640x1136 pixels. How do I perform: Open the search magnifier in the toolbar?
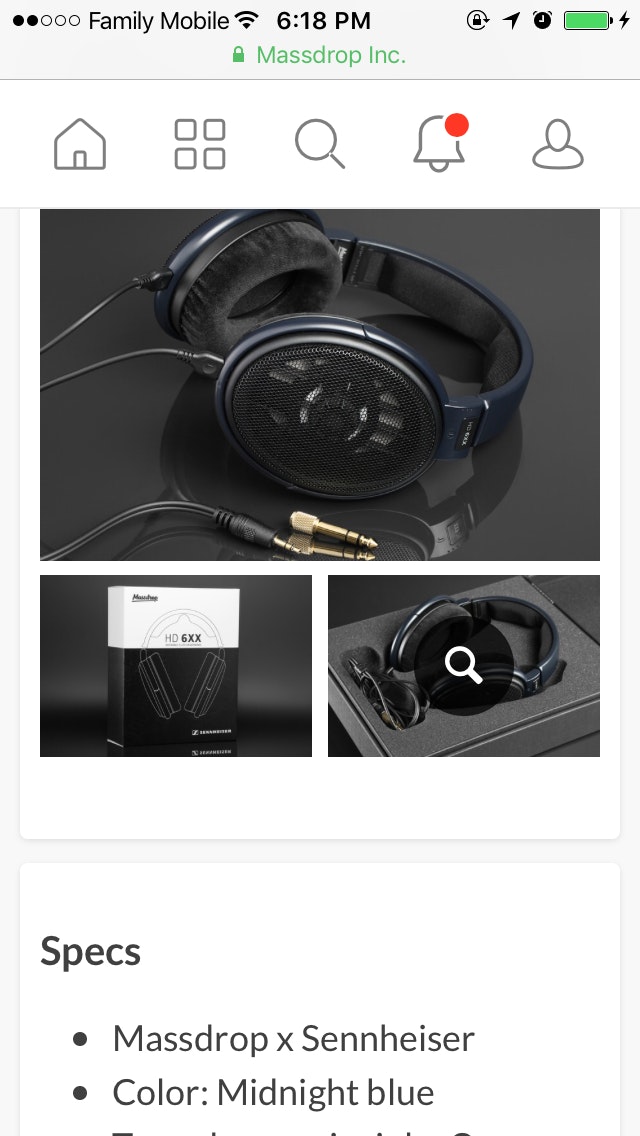320,144
